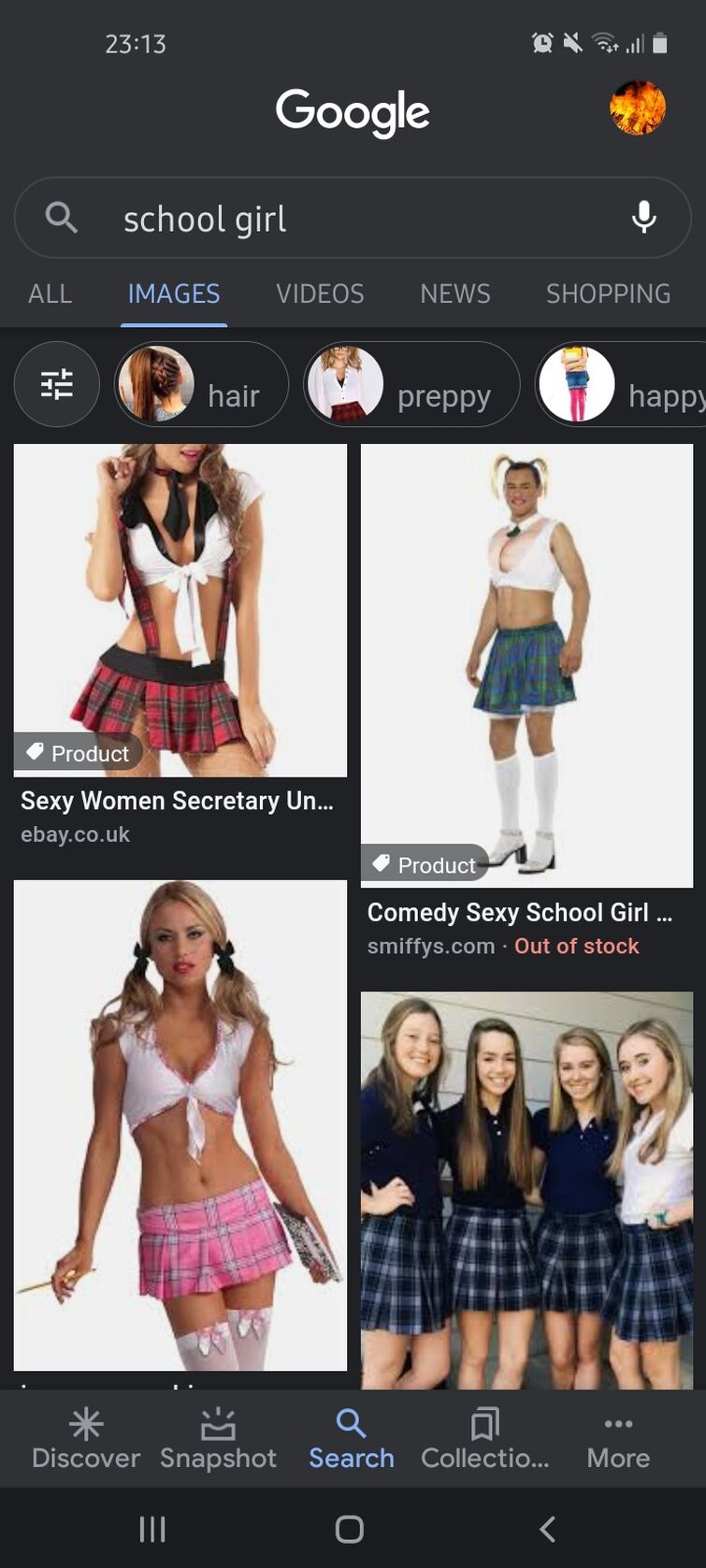706x1568 pixels.
Task: Open the group photo in plaid skirts
Action: point(526,1190)
